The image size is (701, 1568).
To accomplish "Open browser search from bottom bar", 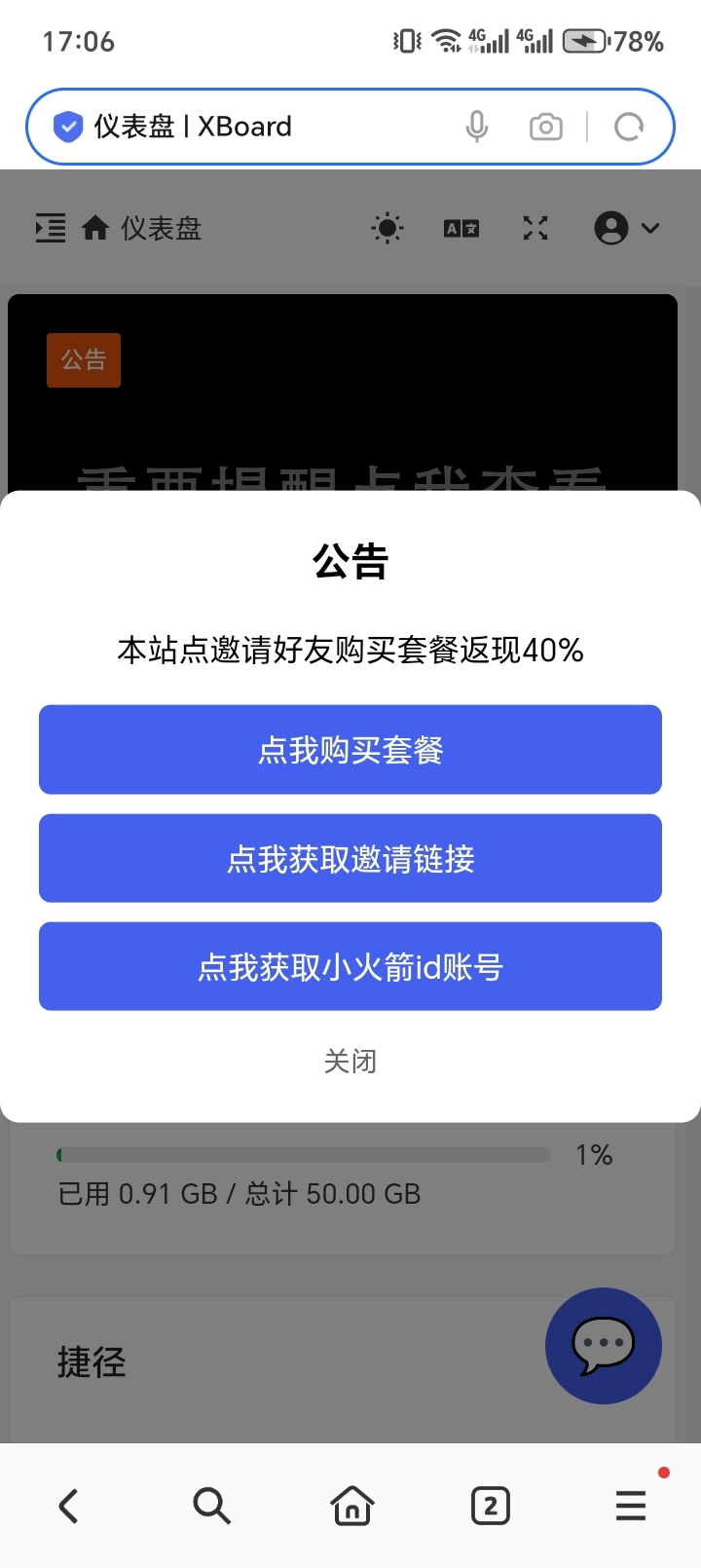I will tap(211, 1506).
